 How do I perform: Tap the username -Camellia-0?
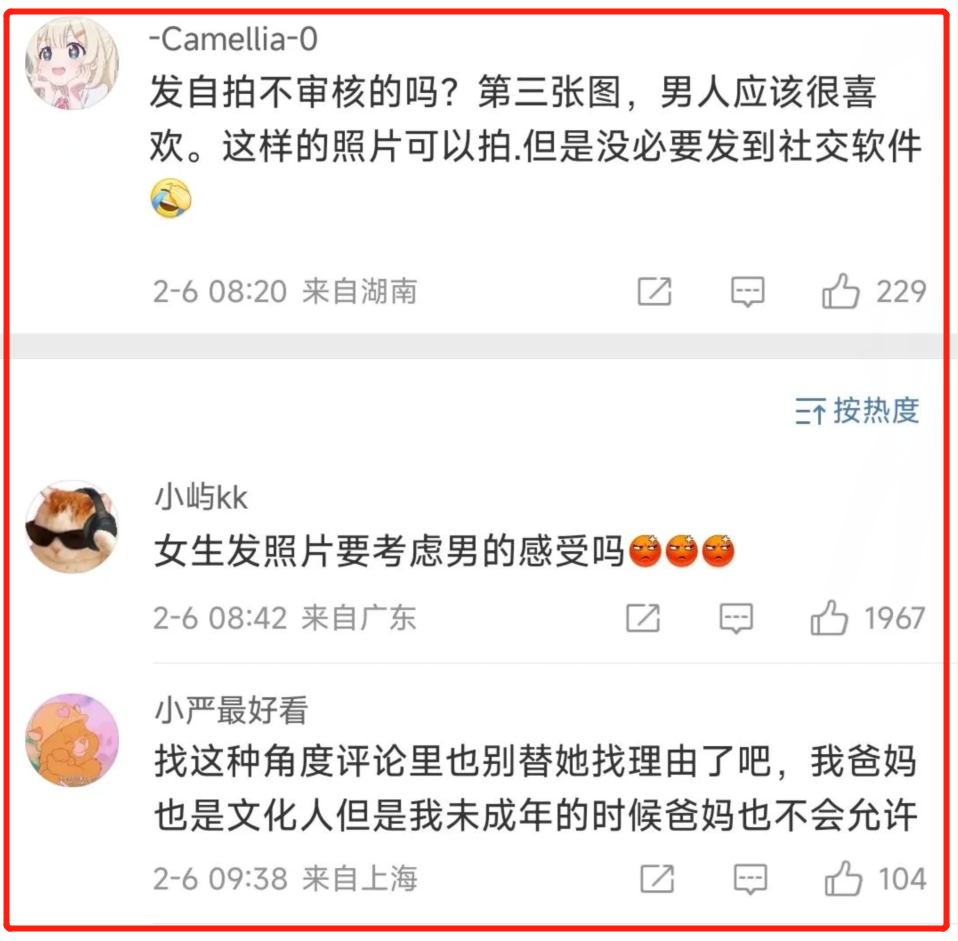232,39
